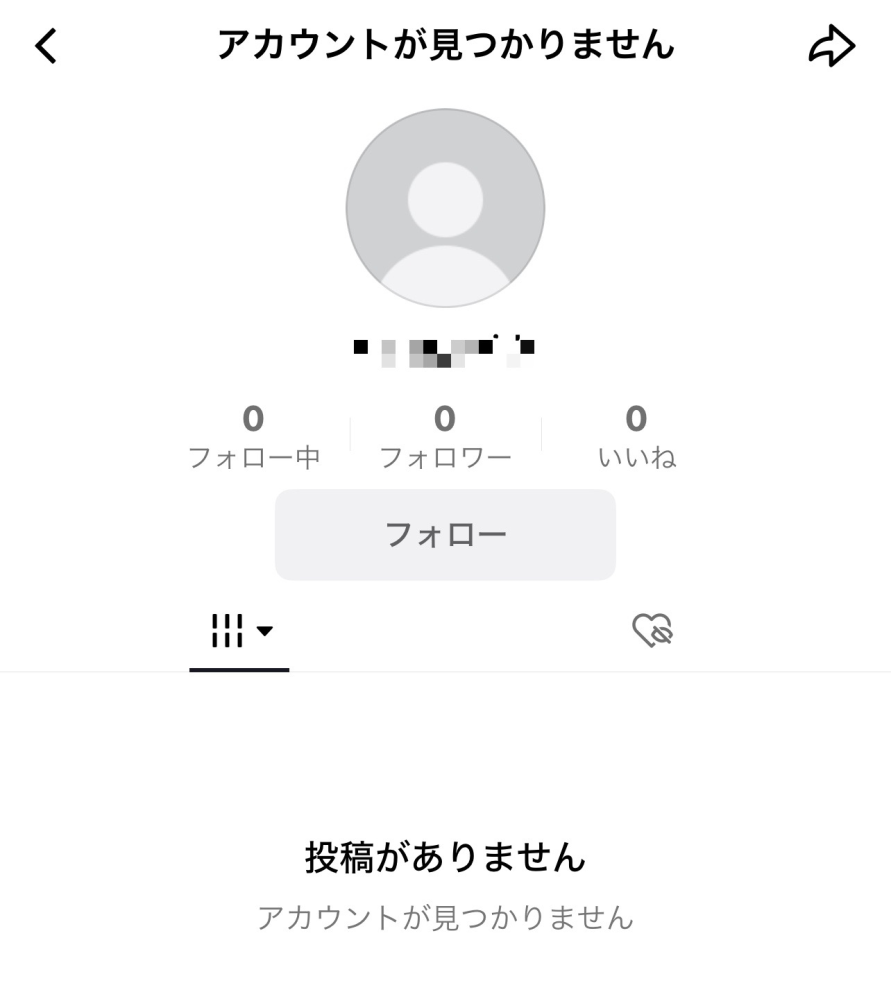Tap the gray profile avatar
The width and height of the screenshot is (891, 999).
pyautogui.click(x=445, y=208)
